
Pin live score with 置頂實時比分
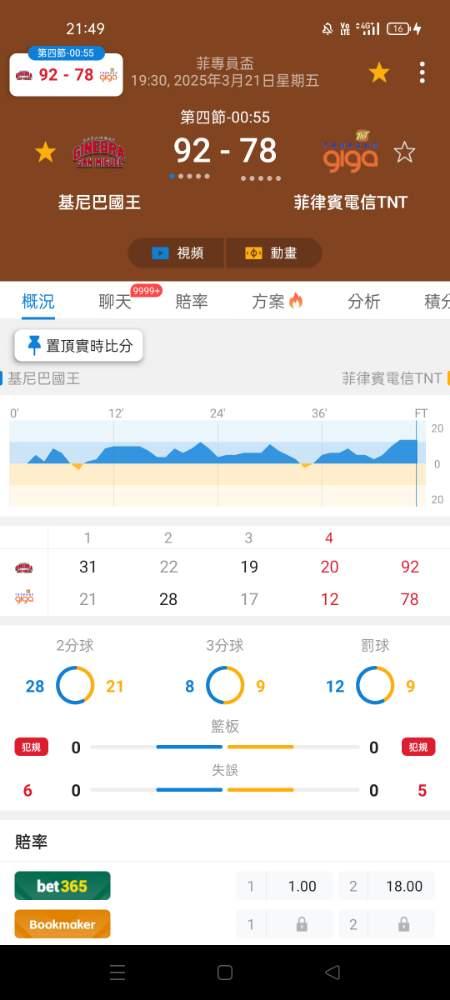click(79, 346)
